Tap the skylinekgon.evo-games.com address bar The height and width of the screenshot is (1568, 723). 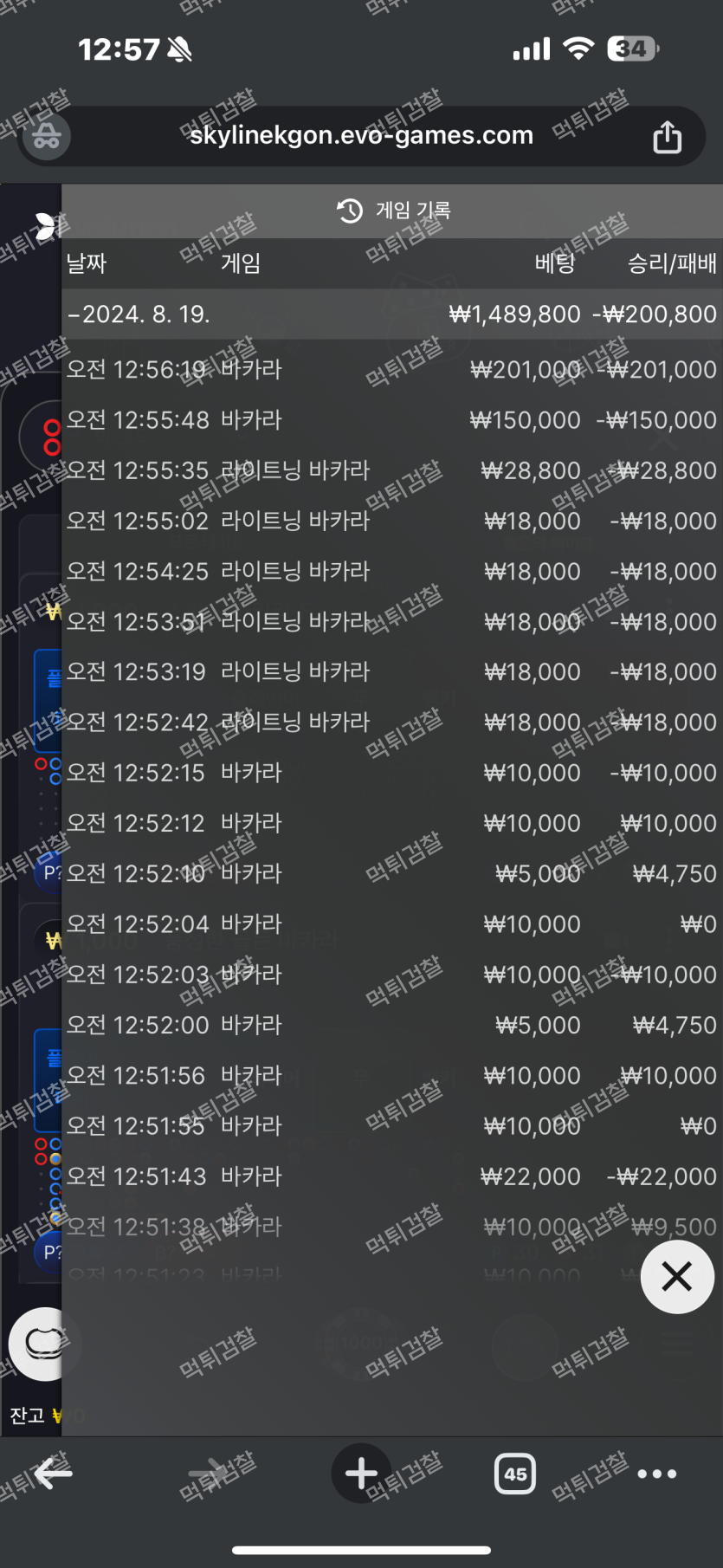(361, 136)
